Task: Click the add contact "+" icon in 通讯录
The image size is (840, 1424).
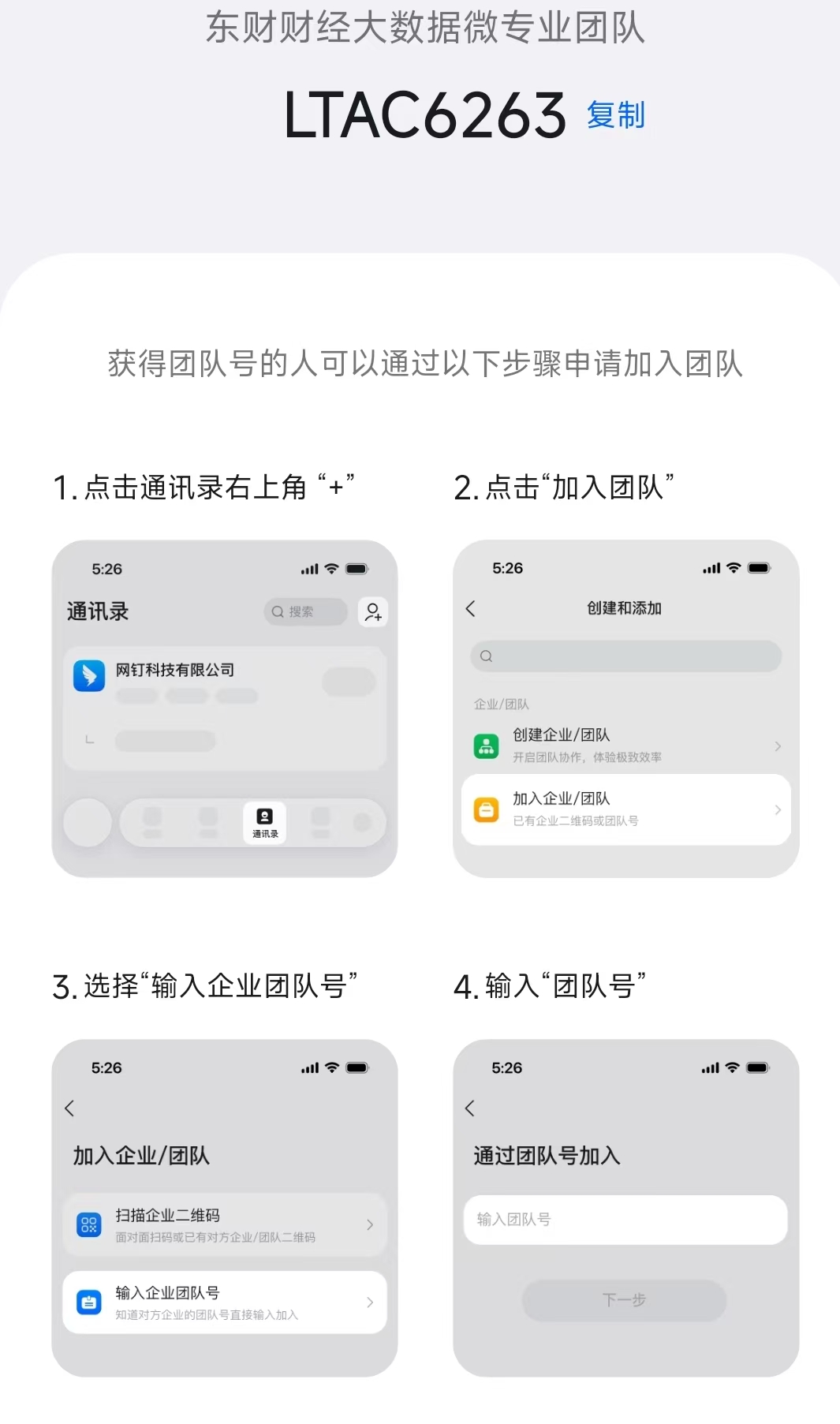Action: point(371,611)
